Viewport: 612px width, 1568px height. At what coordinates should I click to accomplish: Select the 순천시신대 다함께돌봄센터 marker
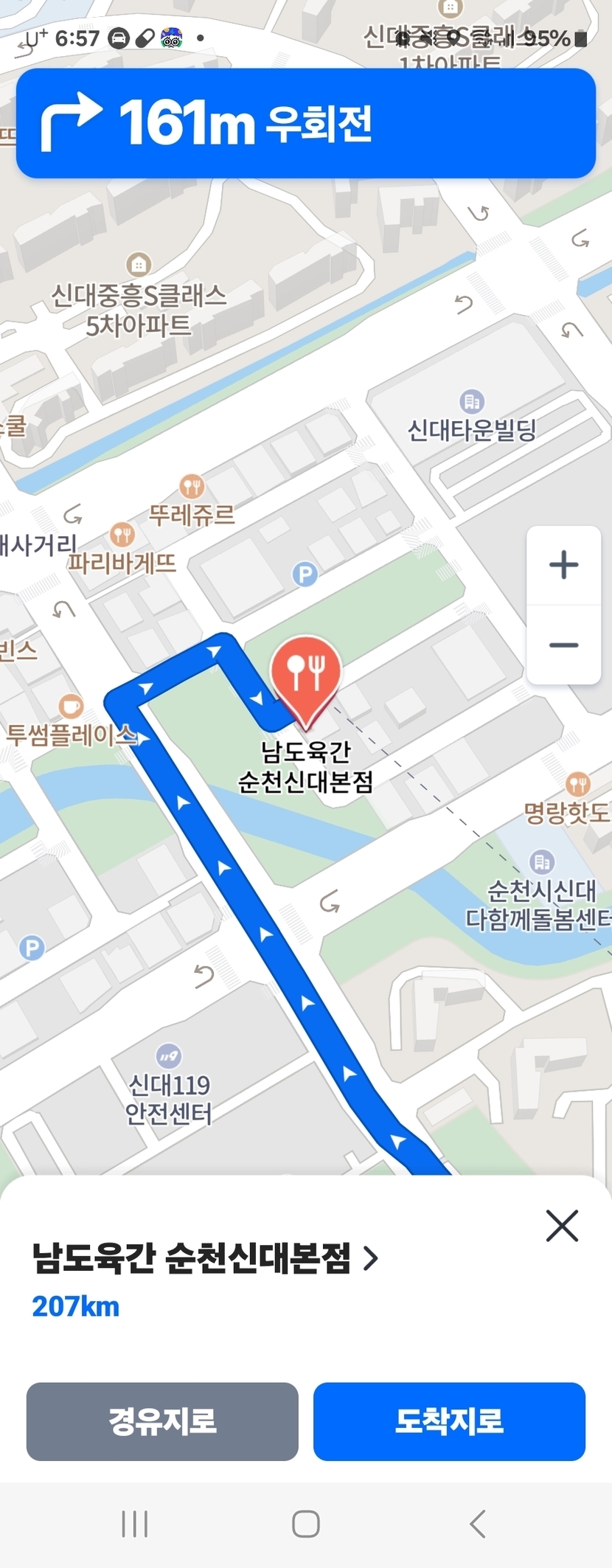point(542,861)
